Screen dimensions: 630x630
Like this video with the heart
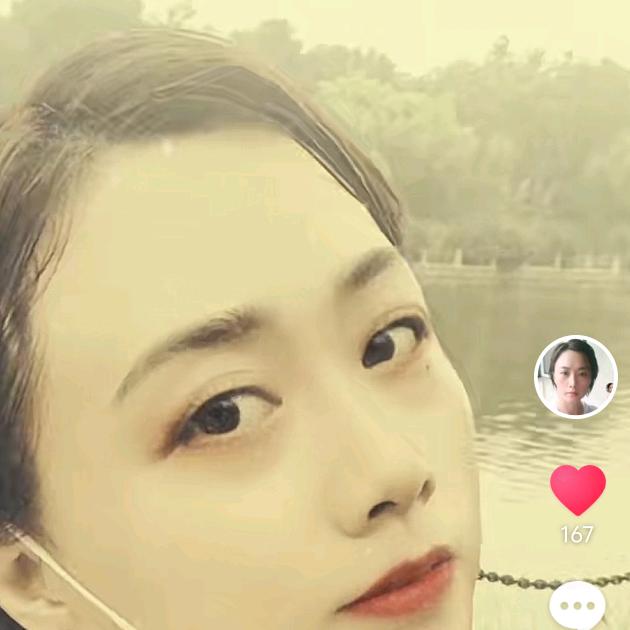click(578, 489)
